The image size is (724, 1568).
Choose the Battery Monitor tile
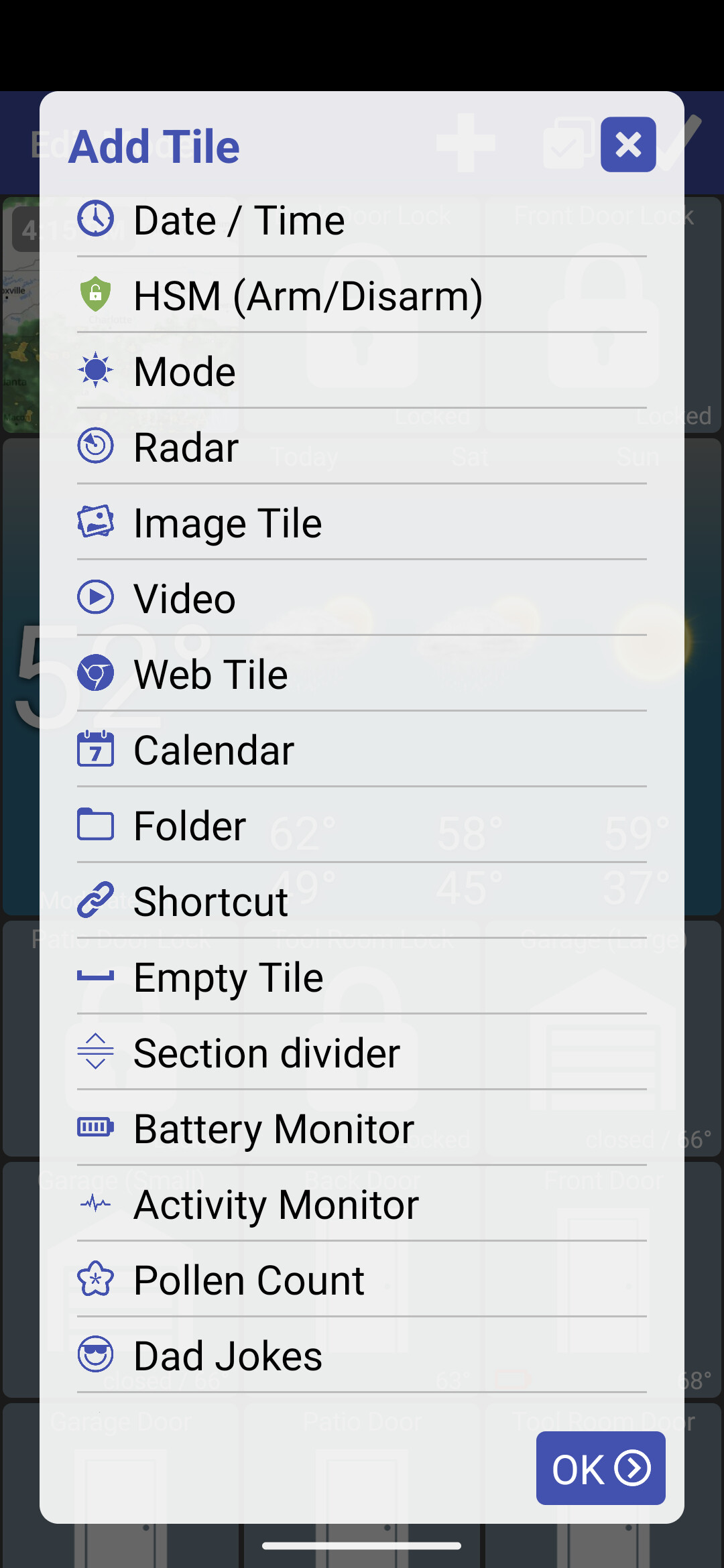point(362,1128)
